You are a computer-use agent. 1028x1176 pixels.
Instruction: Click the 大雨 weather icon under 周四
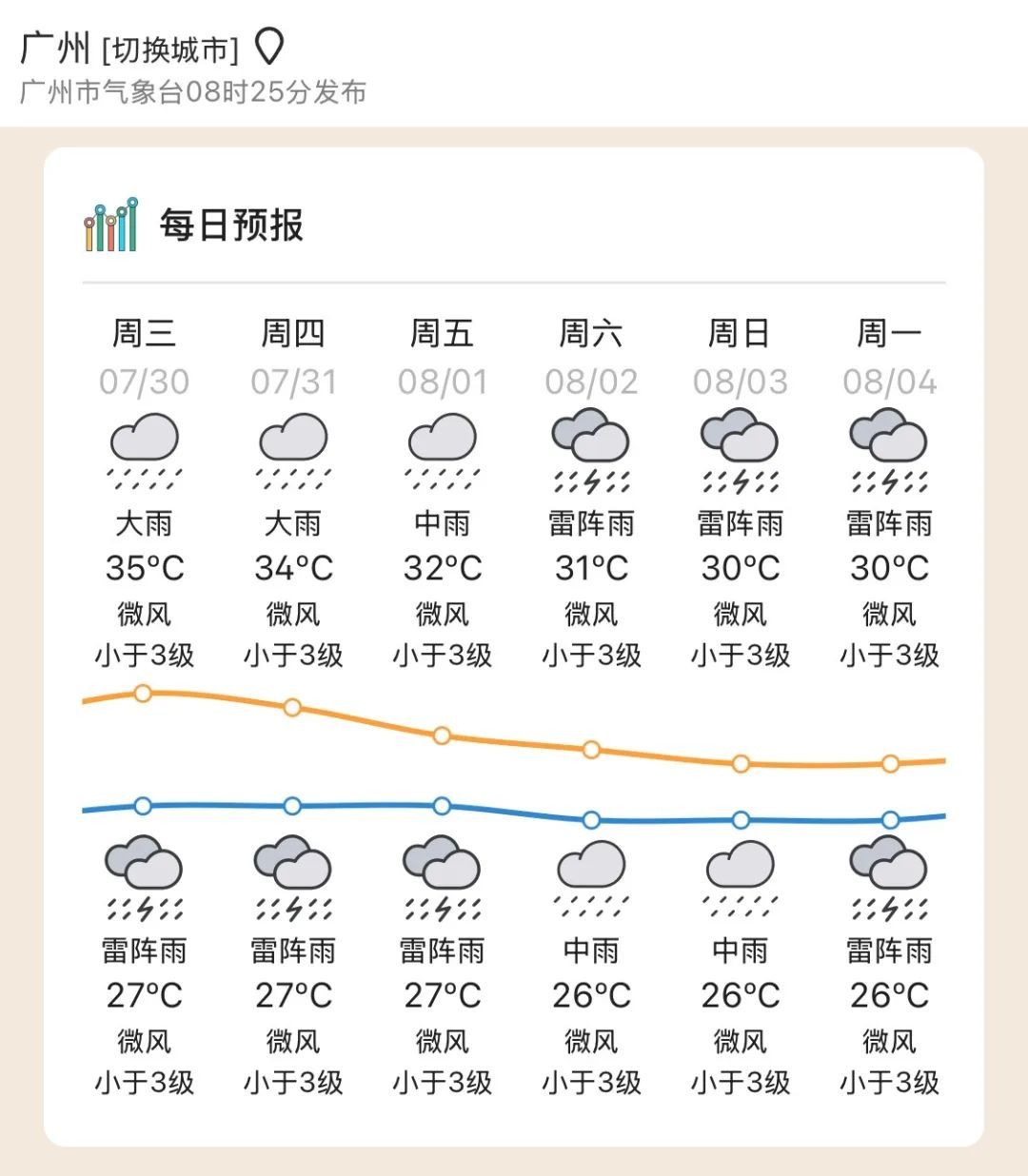tap(292, 447)
